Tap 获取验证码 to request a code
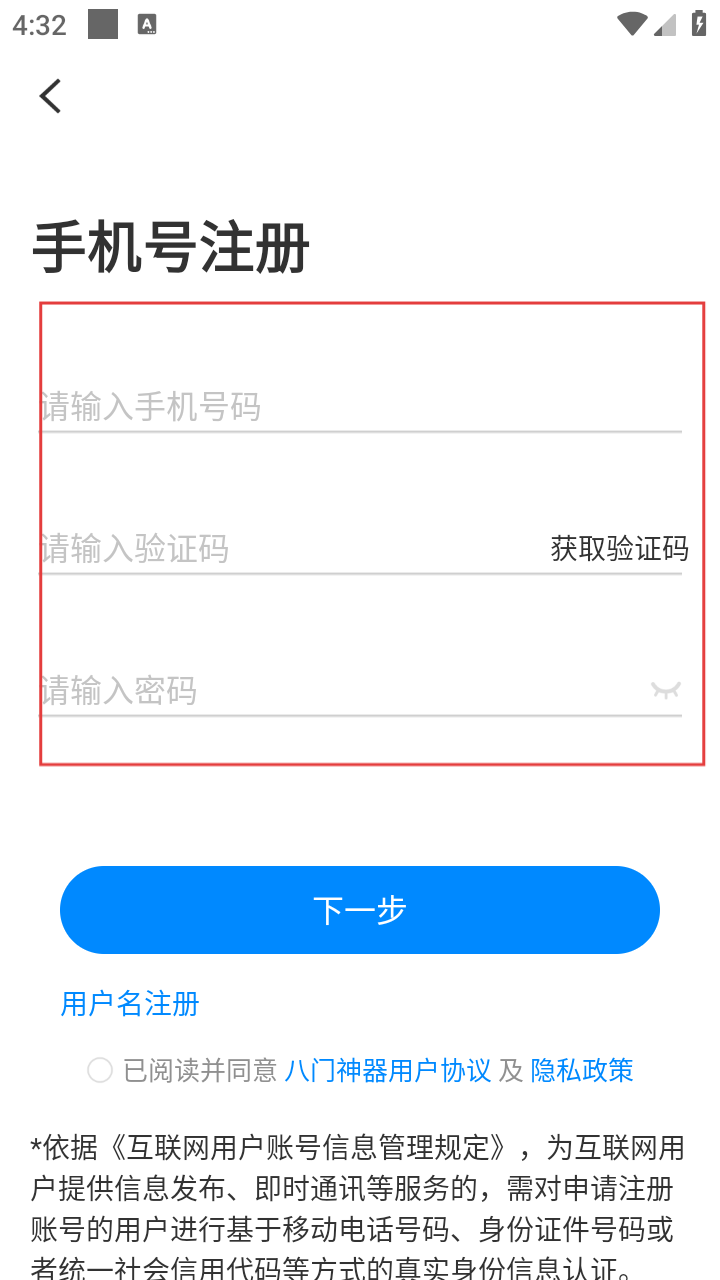 [x=619, y=549]
